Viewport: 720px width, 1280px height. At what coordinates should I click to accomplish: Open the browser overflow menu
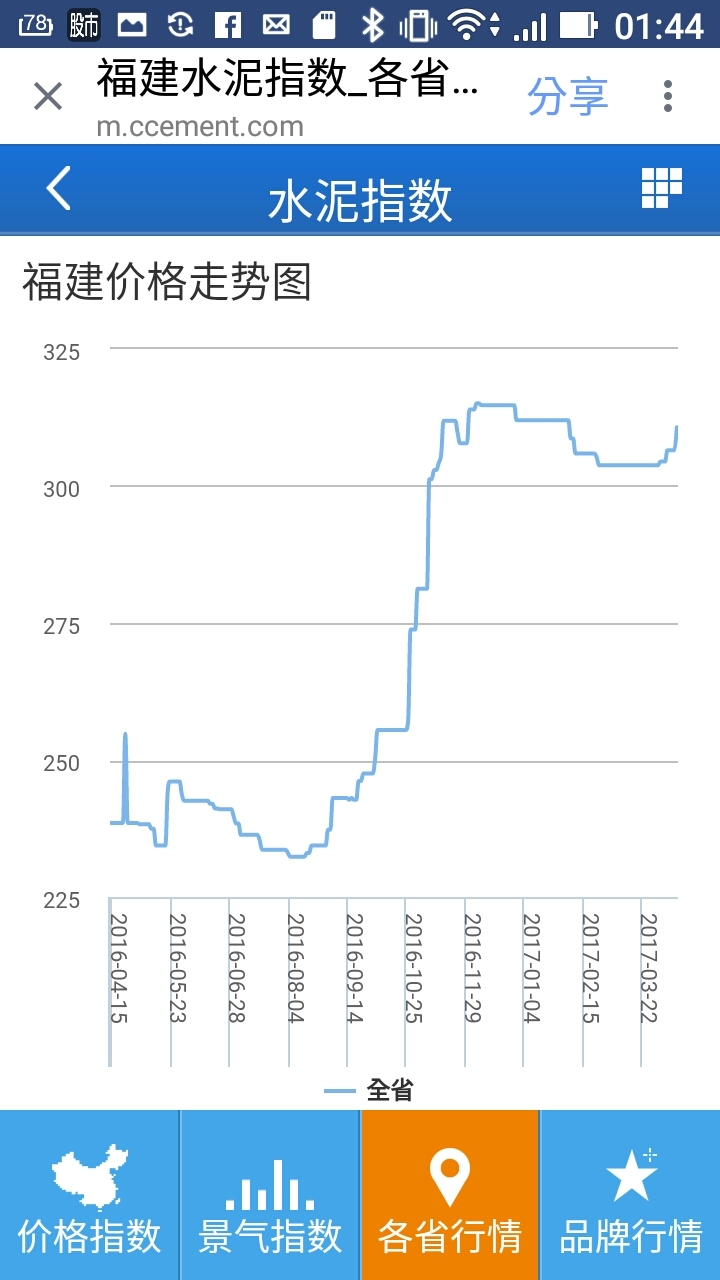tap(668, 97)
